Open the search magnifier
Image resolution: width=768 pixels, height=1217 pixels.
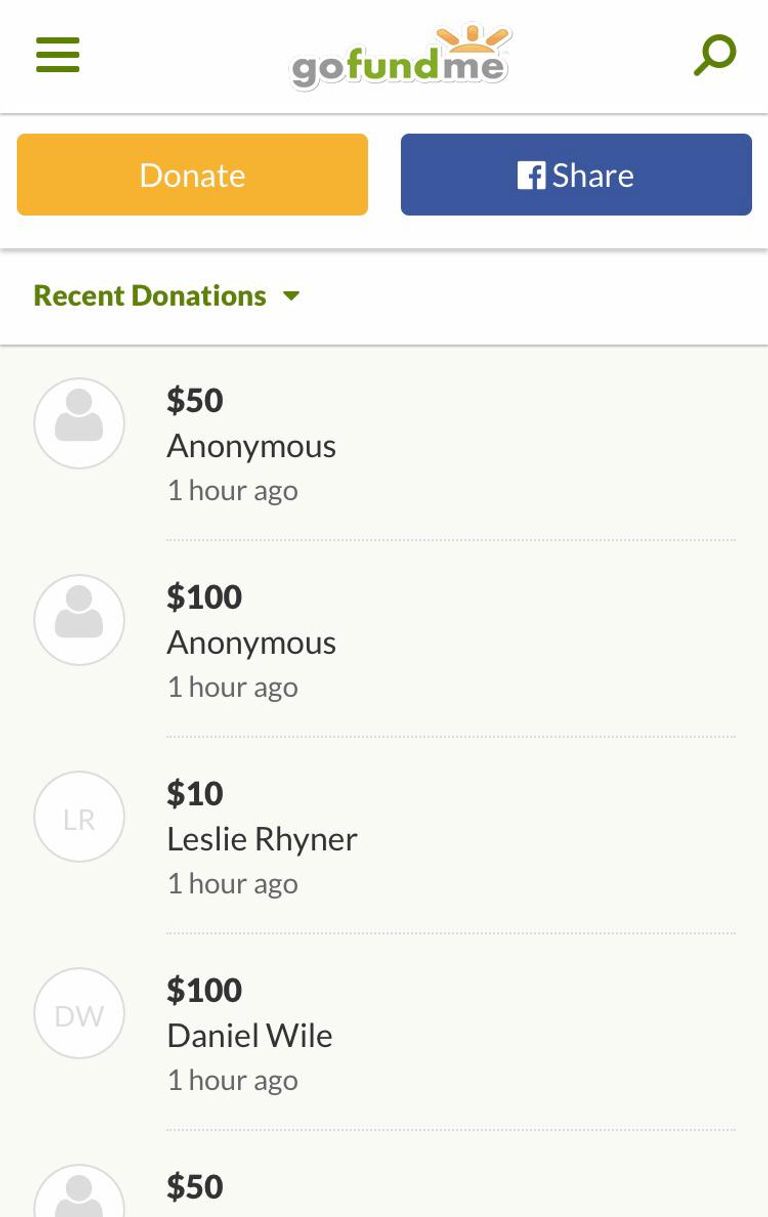coord(714,55)
